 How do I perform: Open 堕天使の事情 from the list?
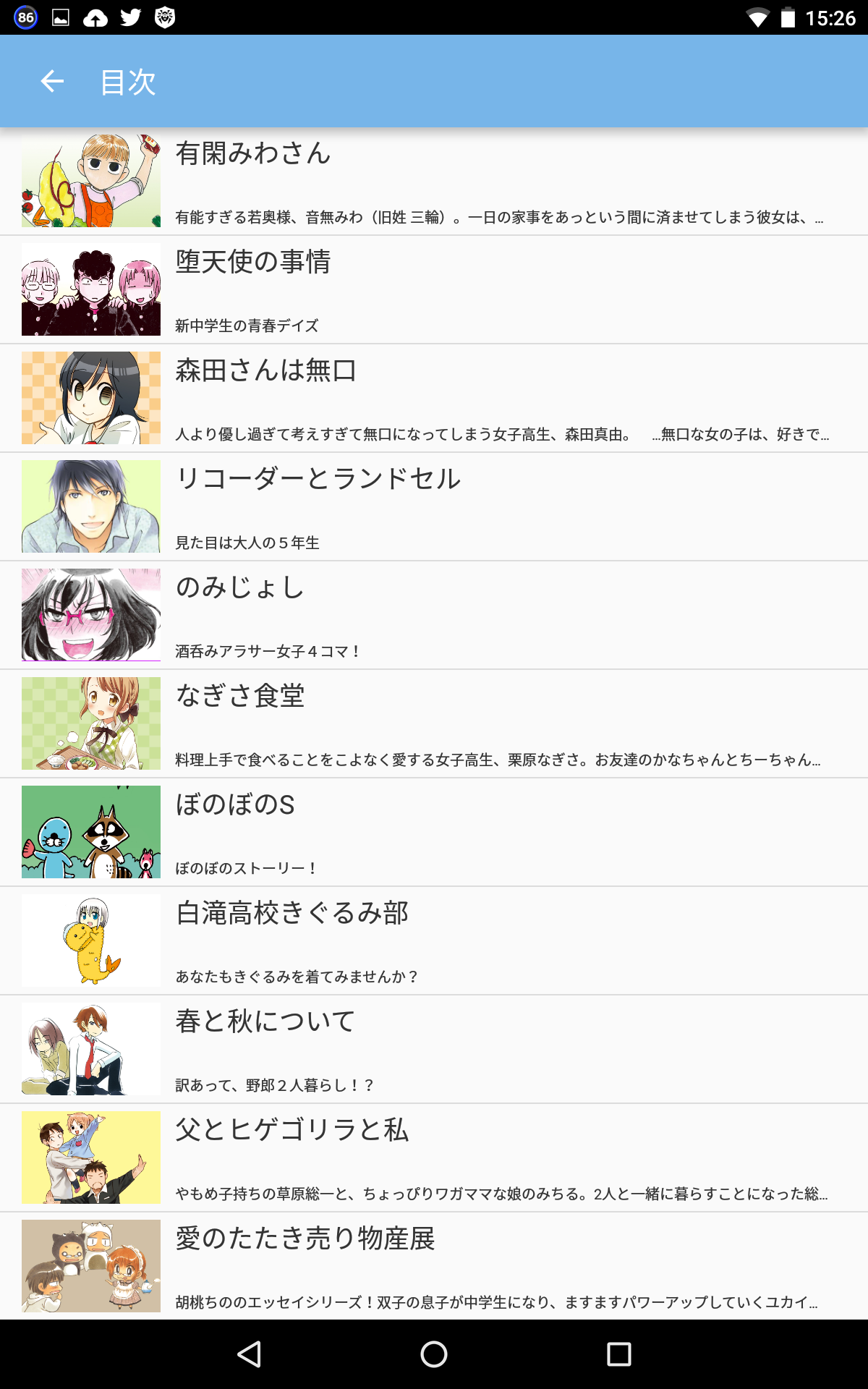[x=434, y=289]
